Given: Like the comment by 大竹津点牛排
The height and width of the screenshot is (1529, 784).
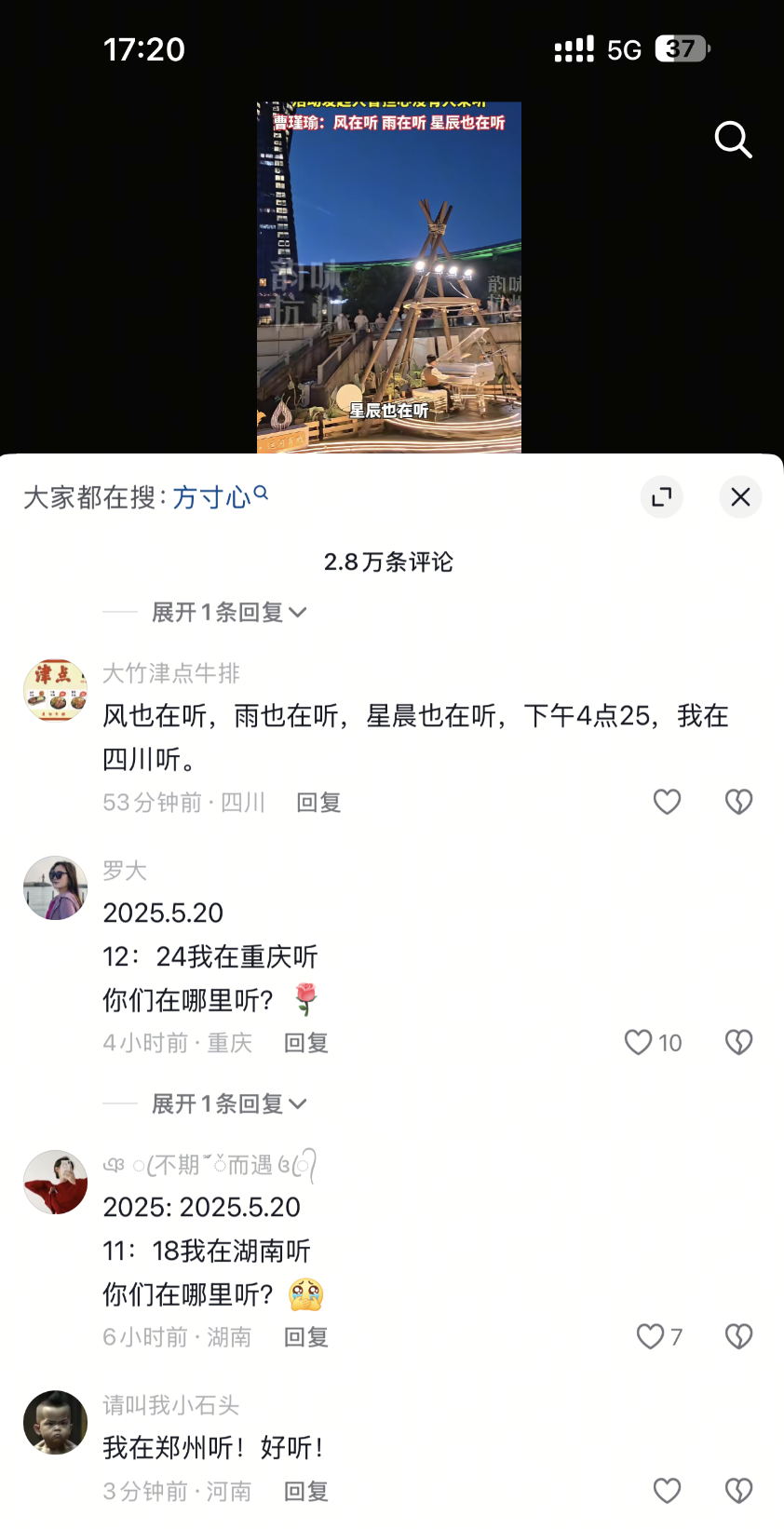Looking at the screenshot, I should (x=667, y=802).
